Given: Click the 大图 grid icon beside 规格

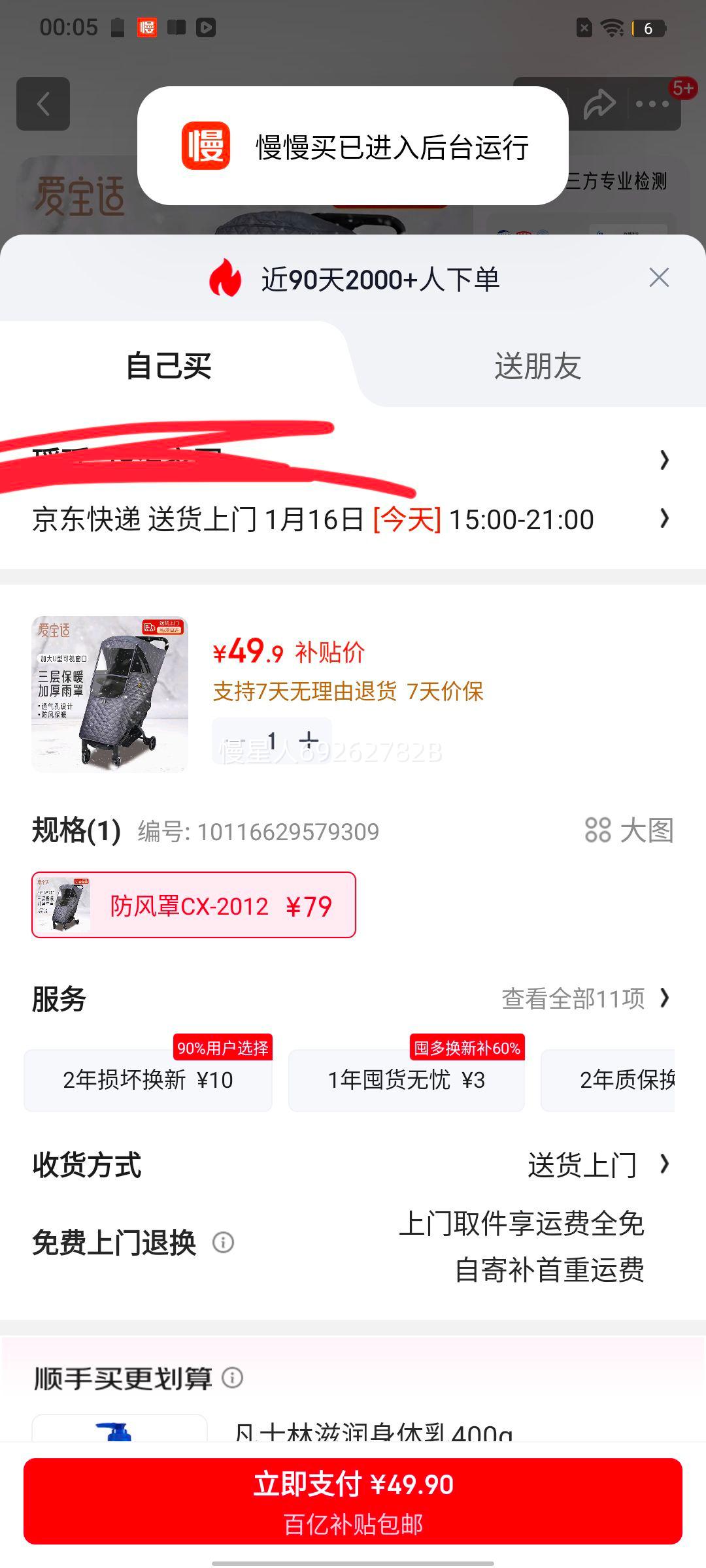Looking at the screenshot, I should [597, 831].
